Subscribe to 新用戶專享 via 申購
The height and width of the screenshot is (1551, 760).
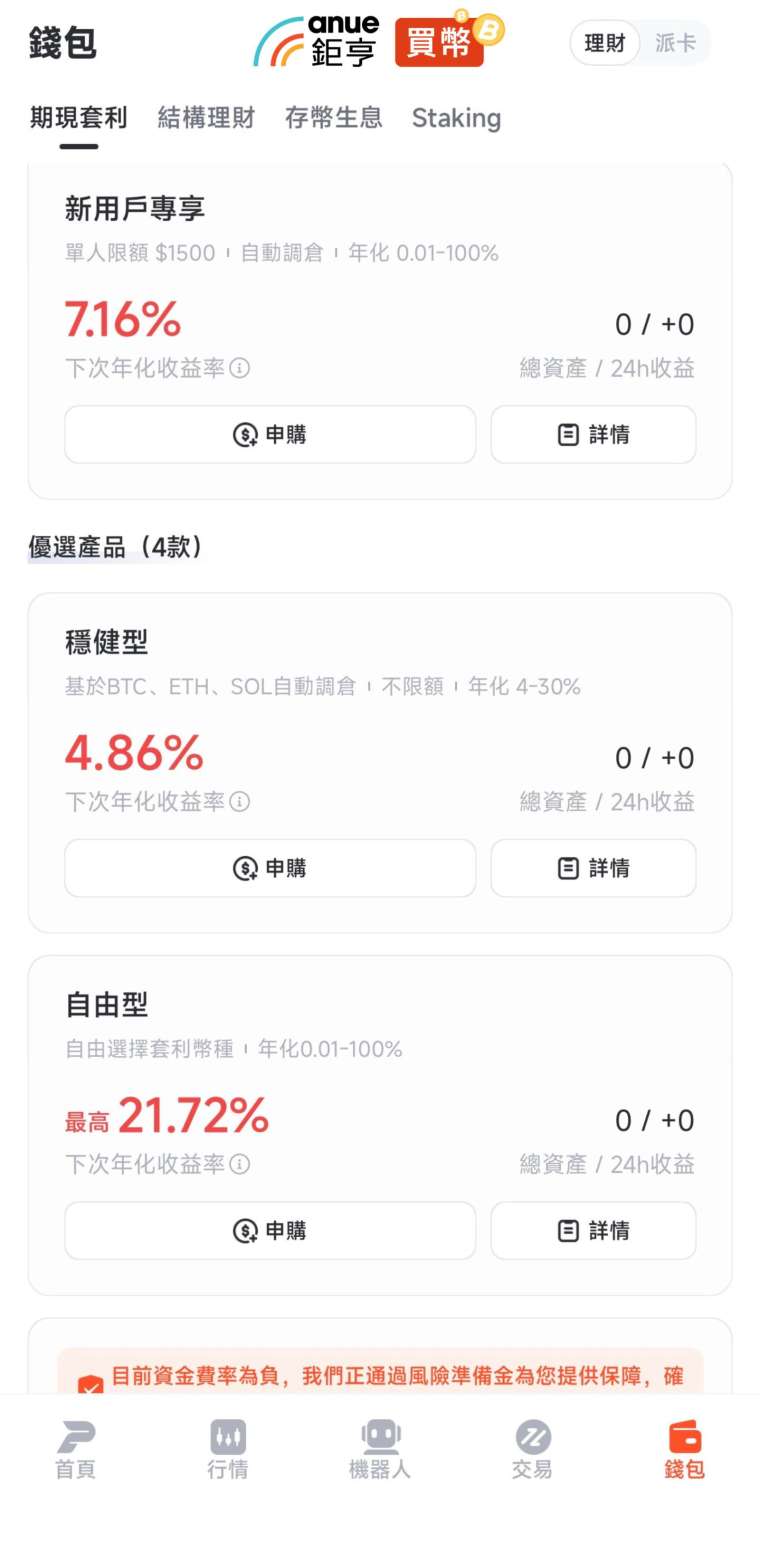pos(270,434)
